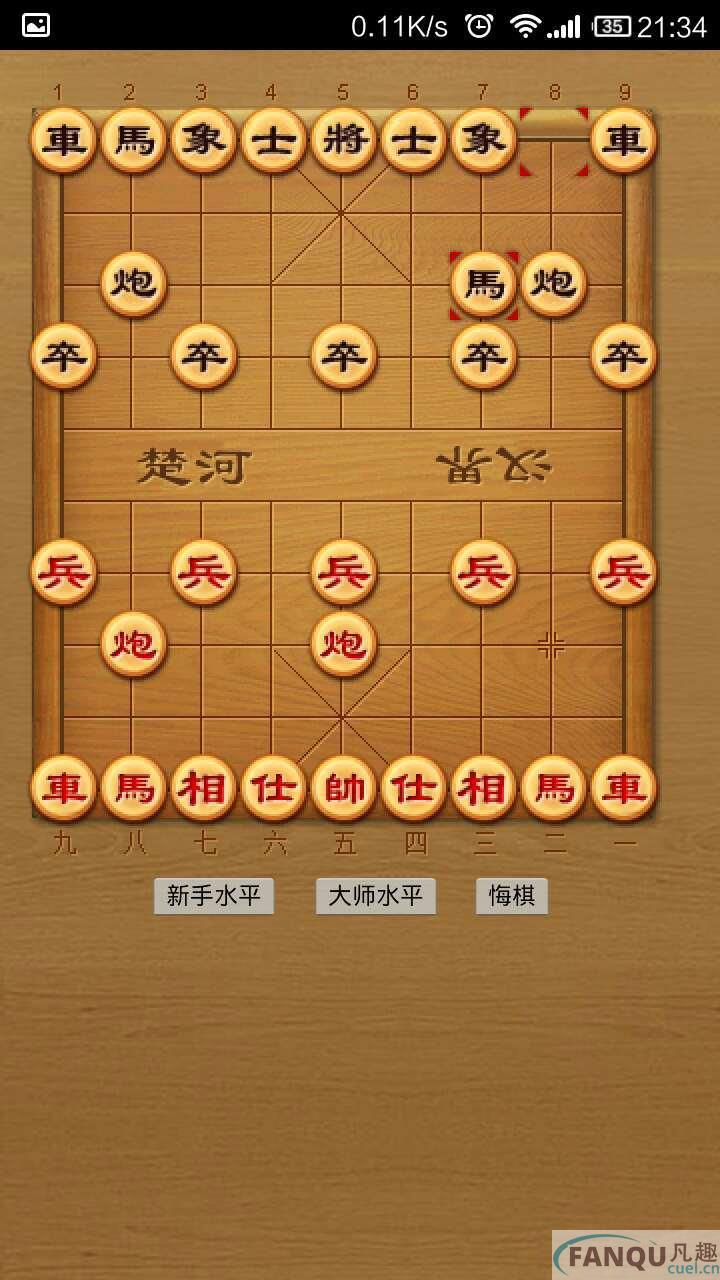Tap the highlighted black 馬 piece
720x1280 pixels.
pos(483,284)
